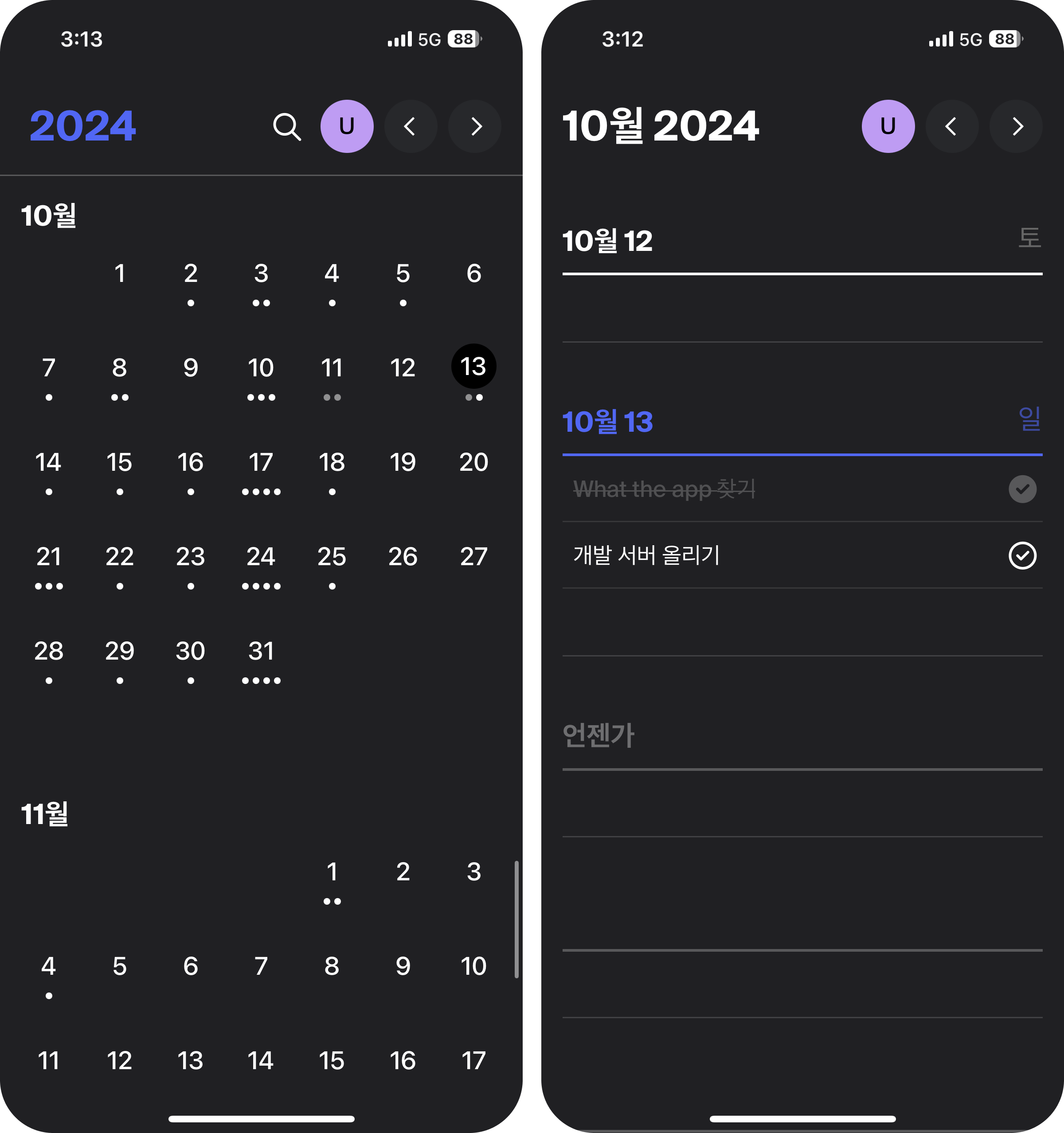
Task: Mark '개발 서버 올리기' as complete
Action: click(x=1023, y=556)
